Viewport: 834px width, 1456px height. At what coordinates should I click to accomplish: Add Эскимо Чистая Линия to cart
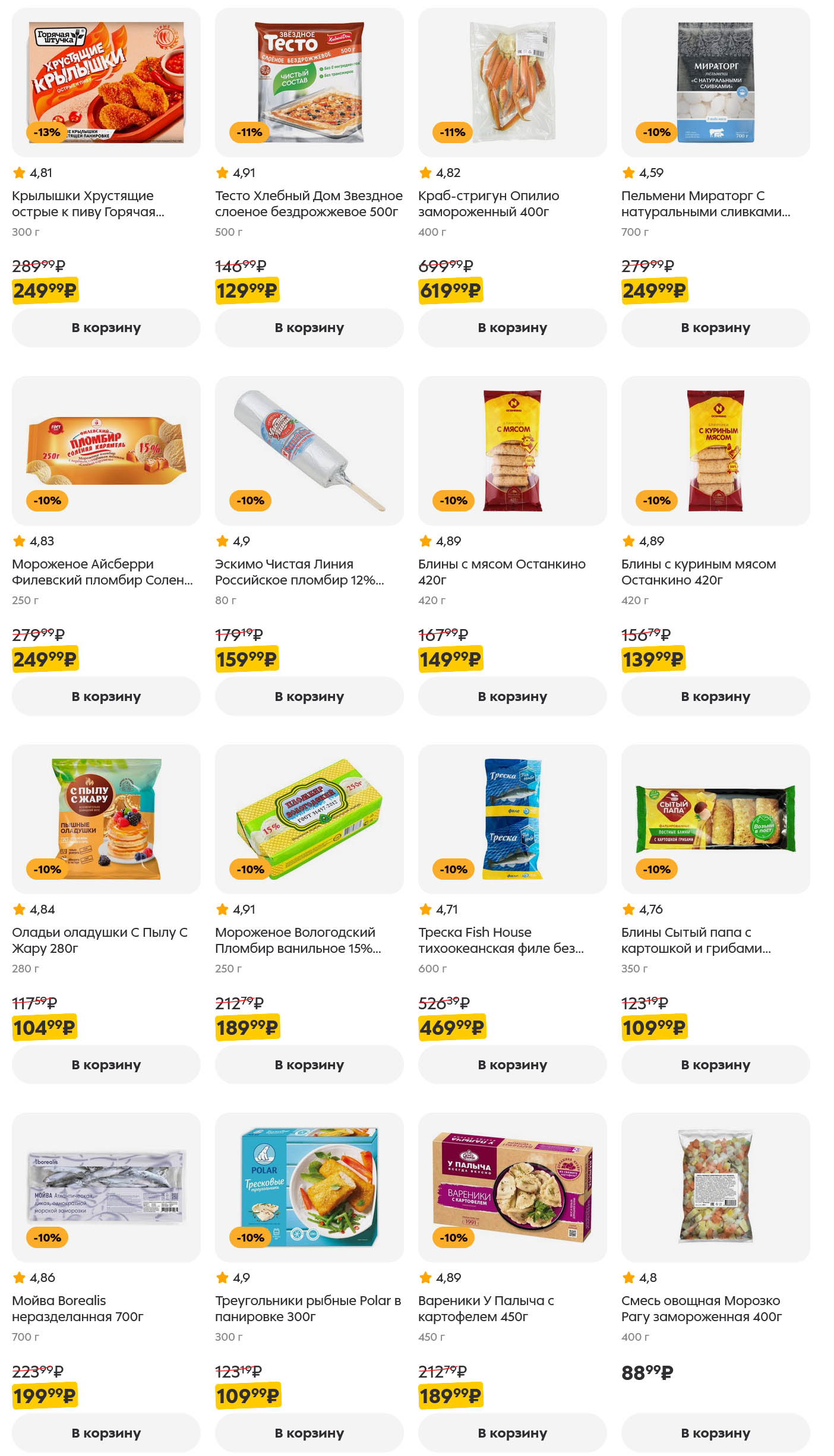(x=309, y=696)
